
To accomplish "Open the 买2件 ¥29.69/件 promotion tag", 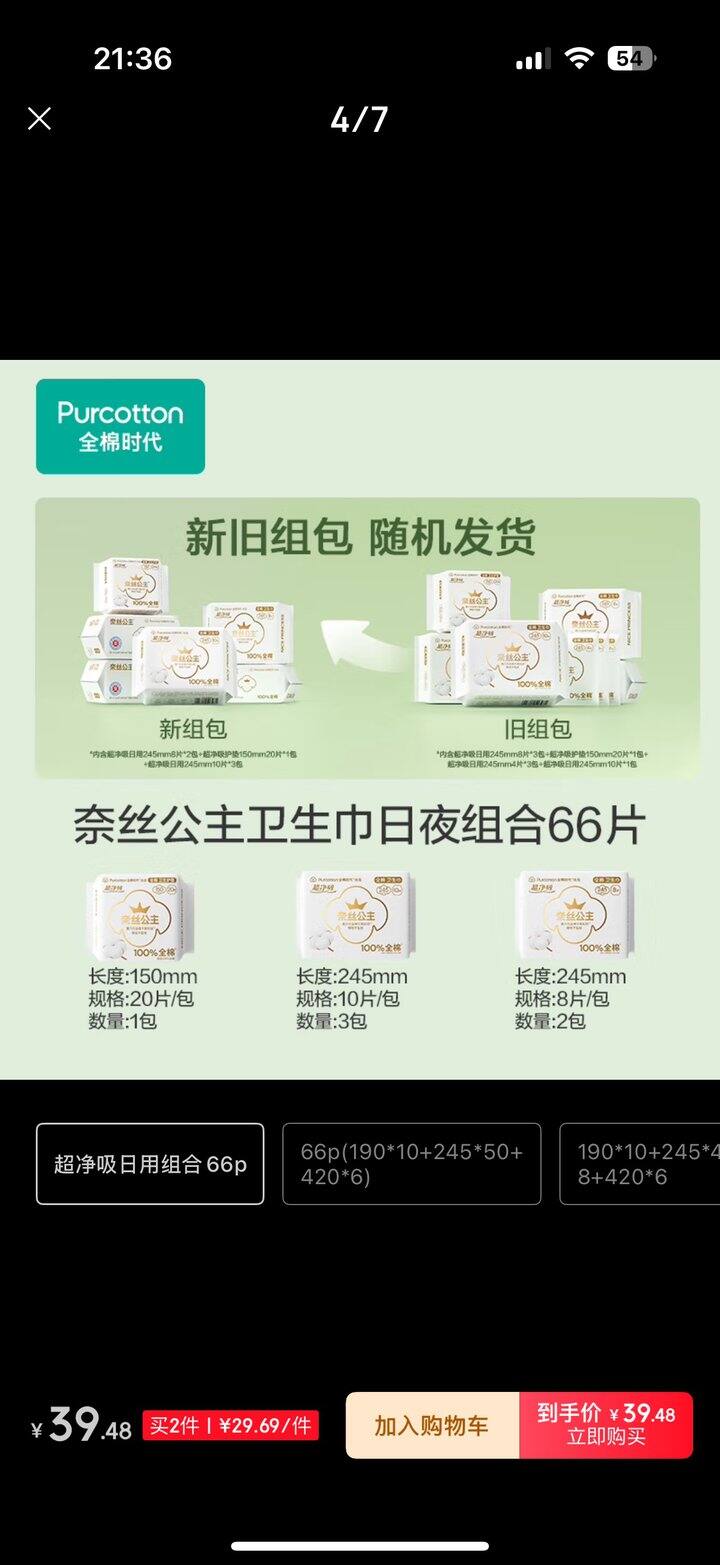I will pyautogui.click(x=230, y=1425).
